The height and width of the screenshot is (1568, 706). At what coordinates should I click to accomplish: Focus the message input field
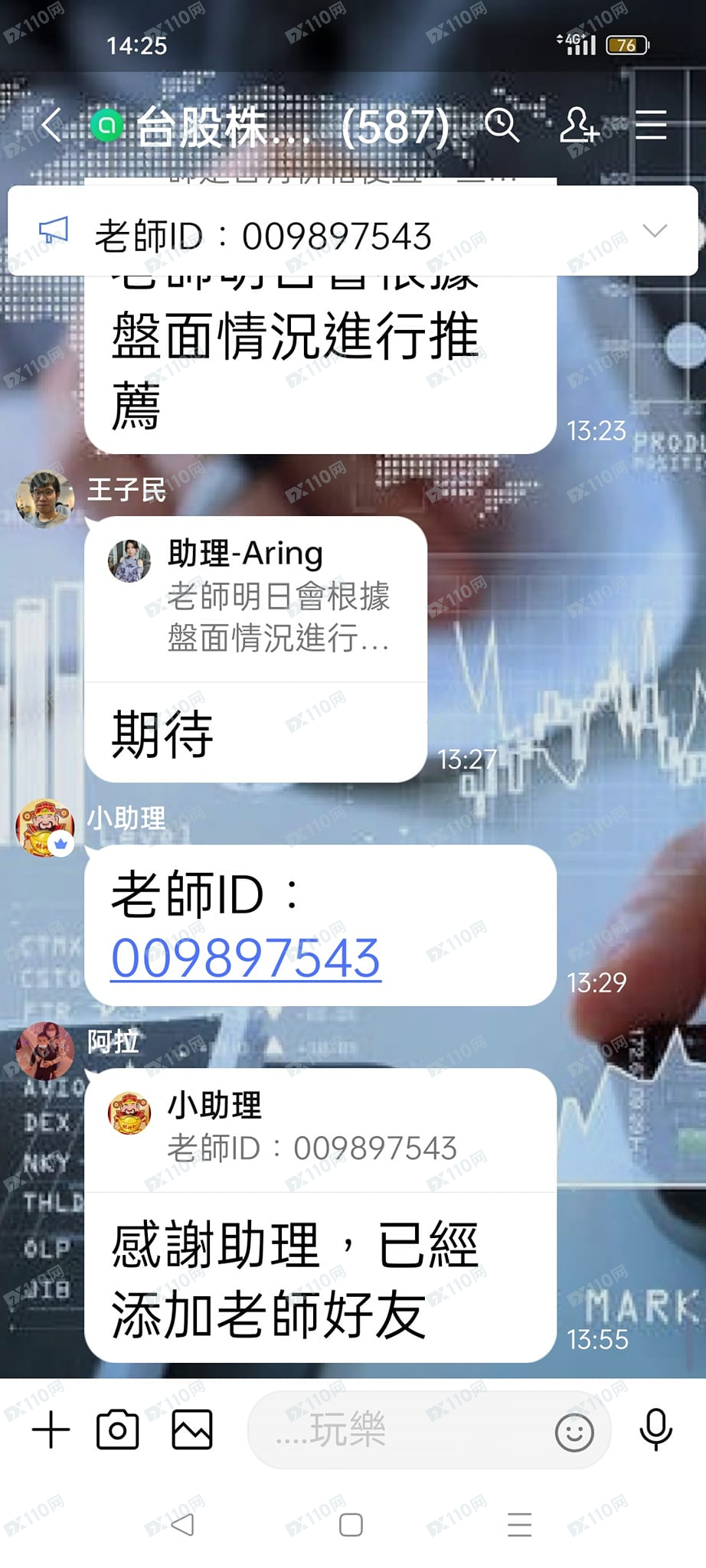coord(398,1429)
